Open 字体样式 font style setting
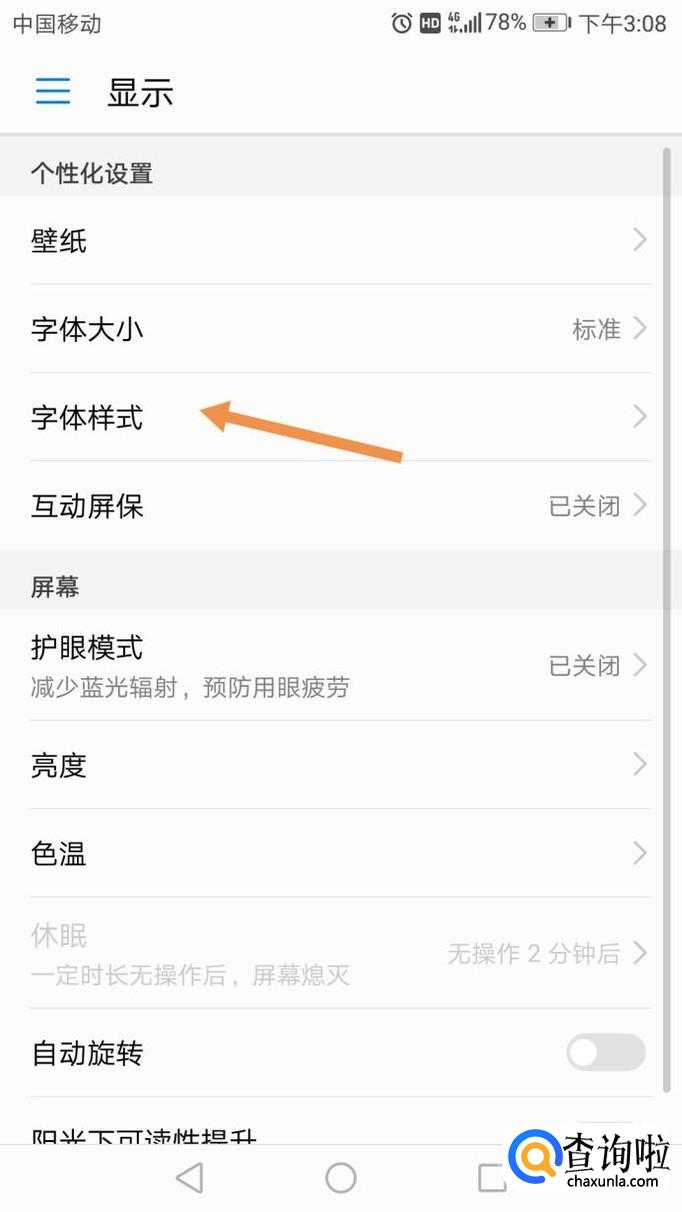This screenshot has height=1212, width=682. (x=340, y=417)
